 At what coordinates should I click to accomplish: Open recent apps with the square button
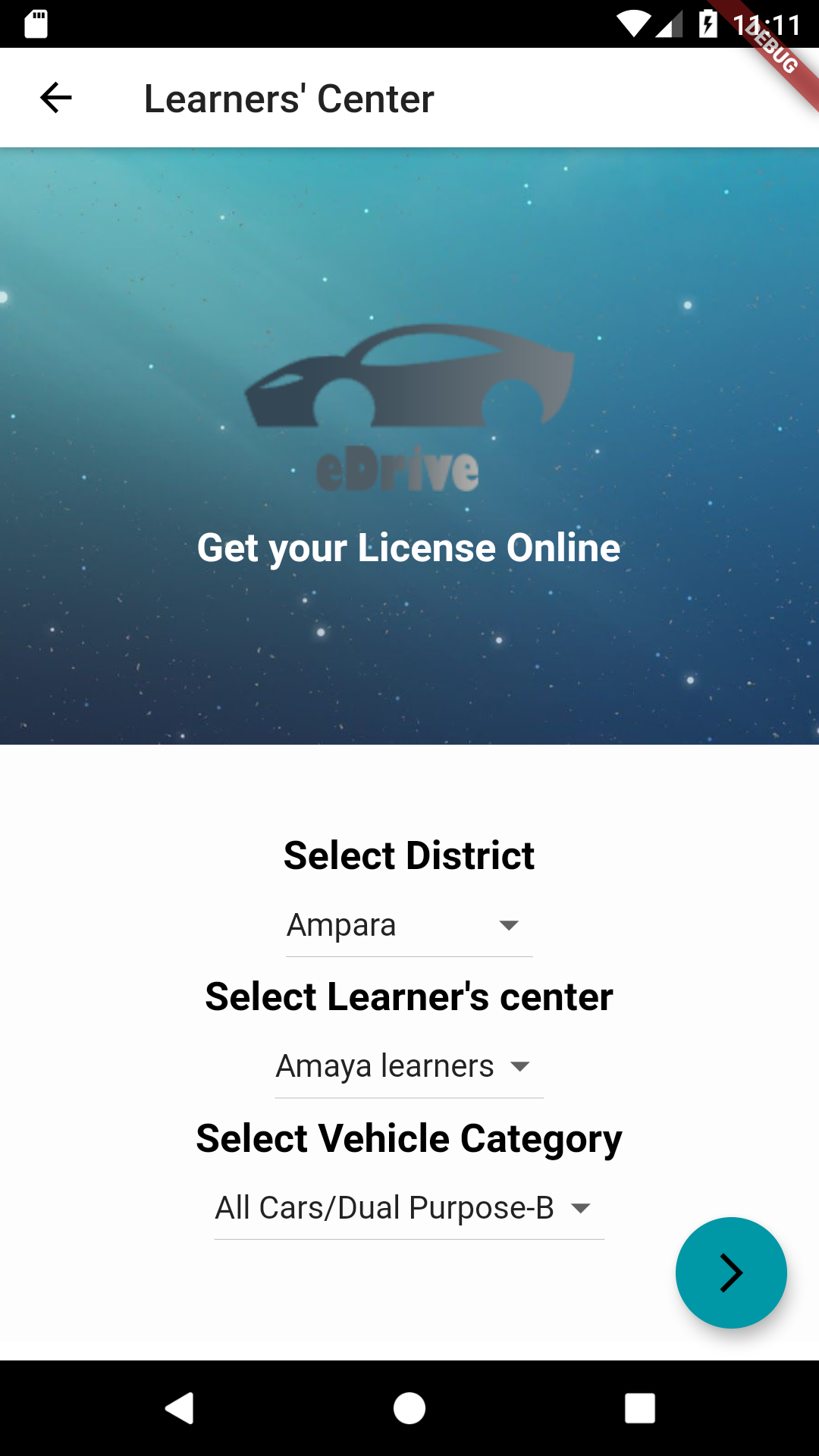pyautogui.click(x=639, y=1409)
